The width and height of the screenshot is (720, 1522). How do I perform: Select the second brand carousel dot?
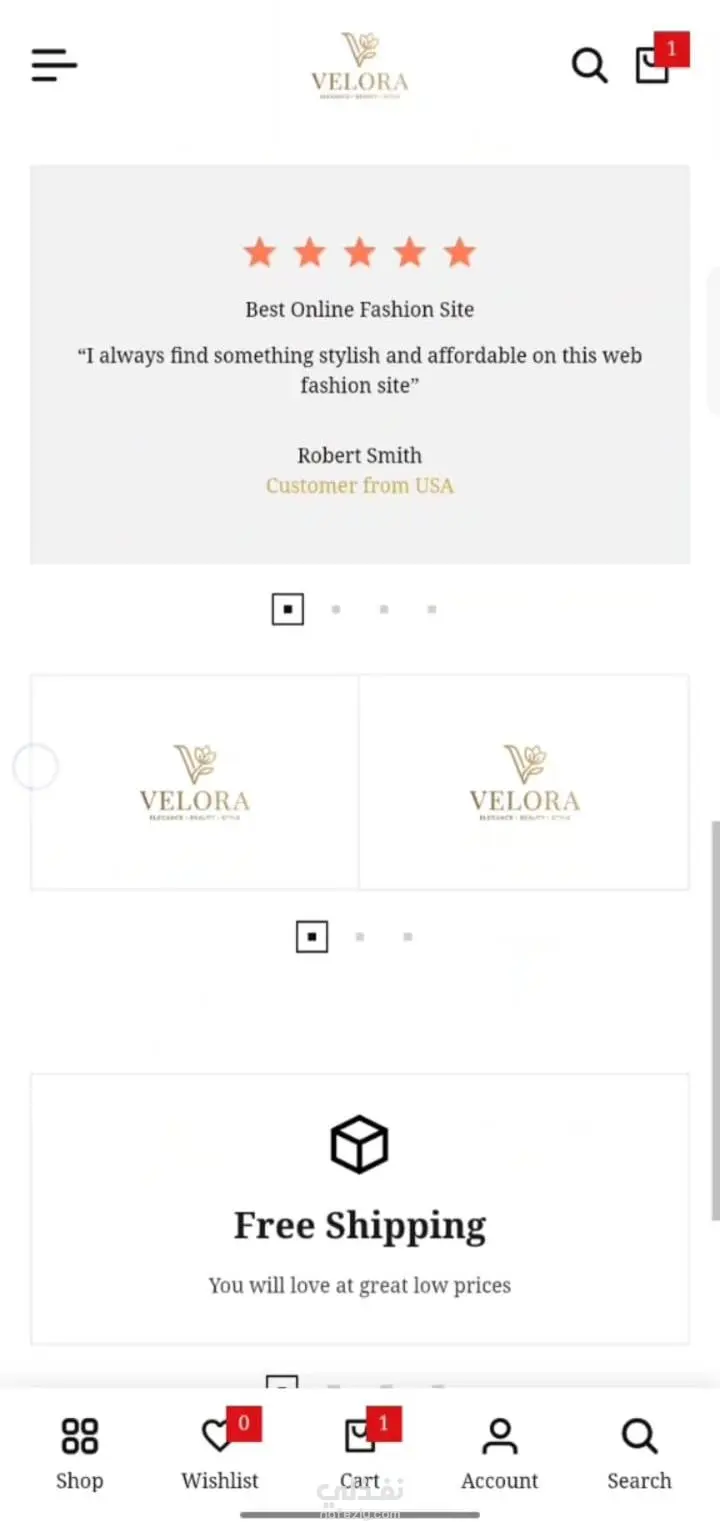pyautogui.click(x=360, y=937)
